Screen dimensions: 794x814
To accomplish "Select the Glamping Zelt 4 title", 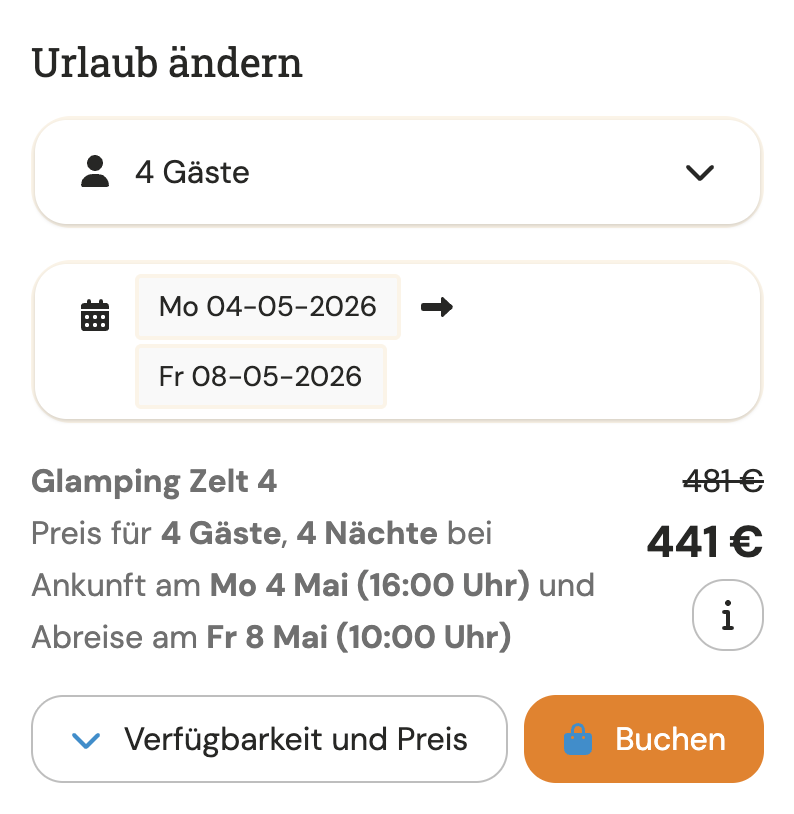I will tap(154, 481).
